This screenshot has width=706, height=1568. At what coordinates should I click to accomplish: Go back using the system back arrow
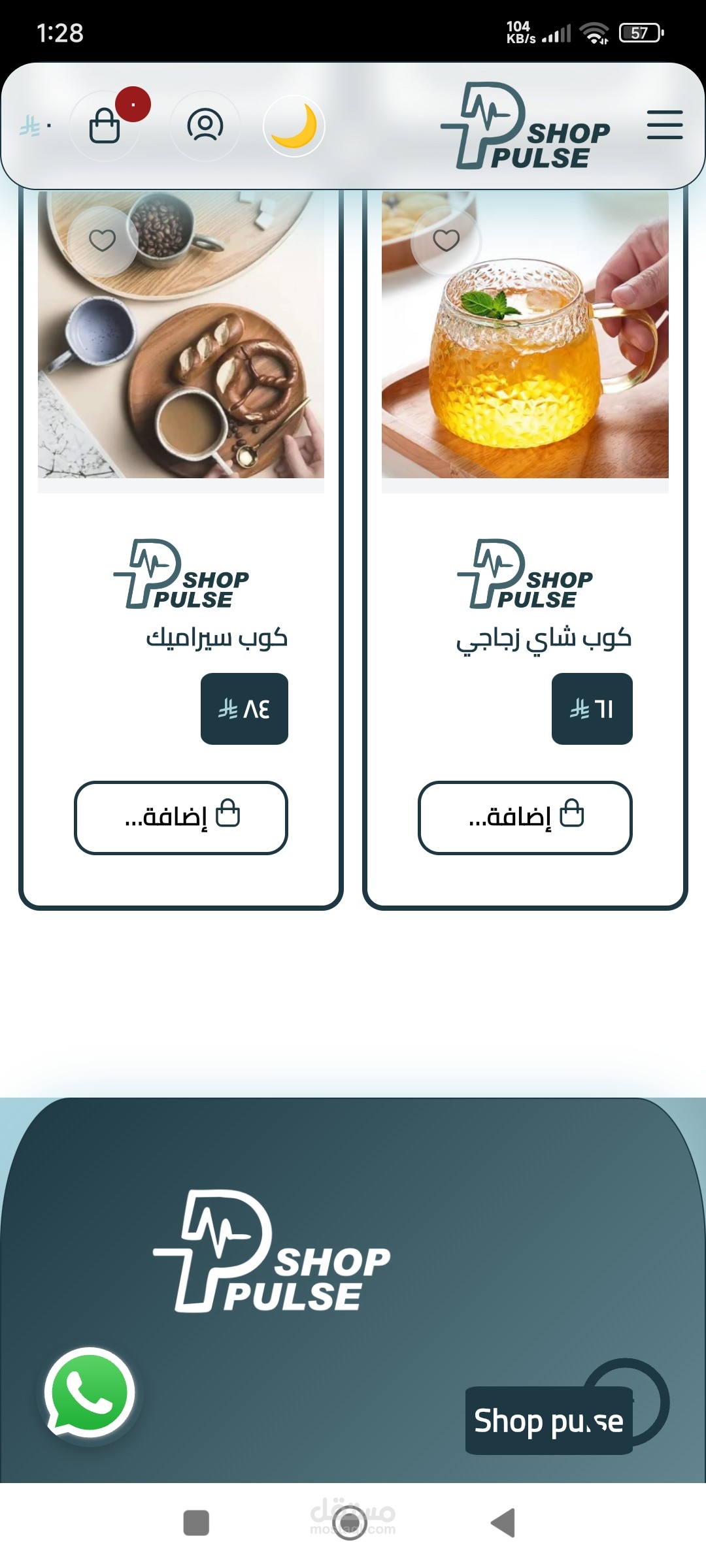(503, 1523)
